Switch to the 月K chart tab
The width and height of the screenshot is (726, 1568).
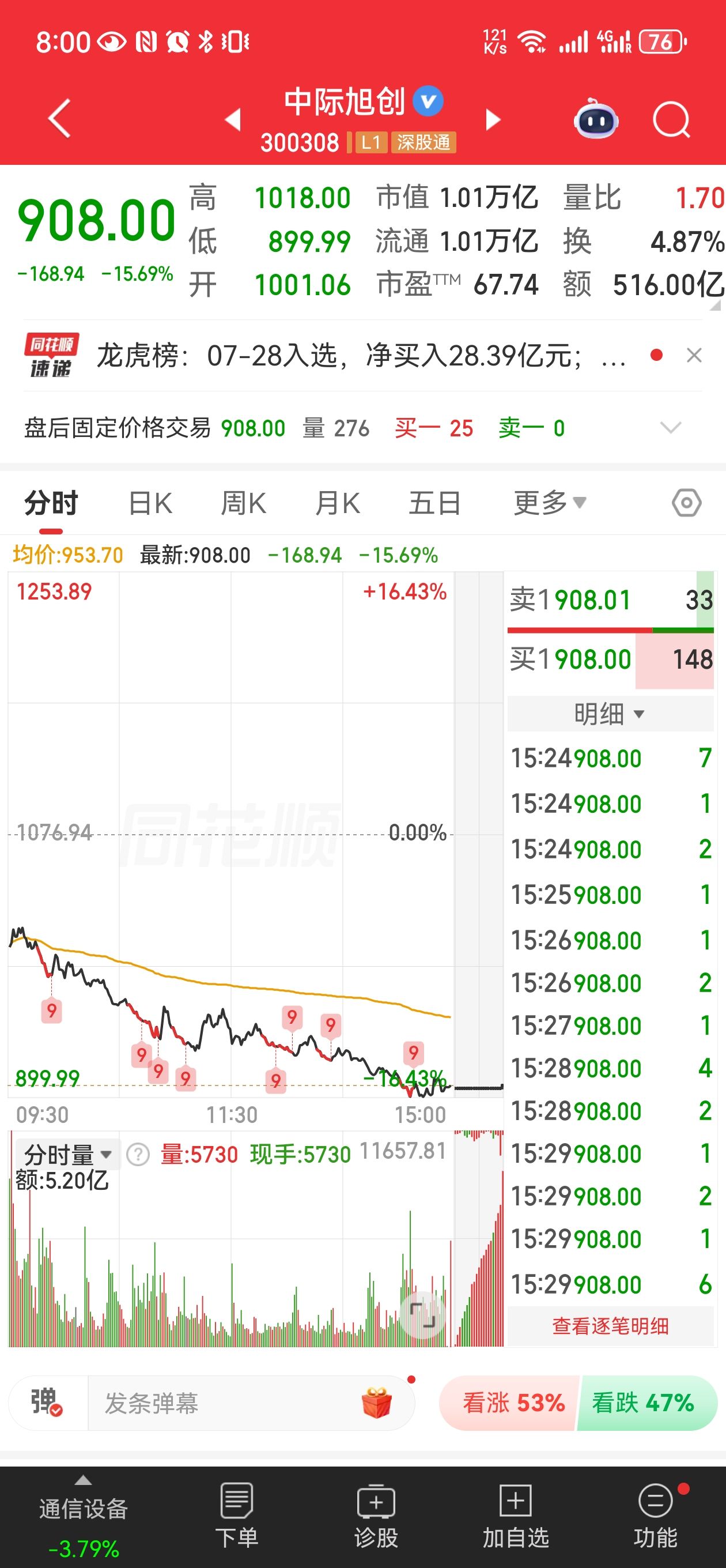[338, 503]
